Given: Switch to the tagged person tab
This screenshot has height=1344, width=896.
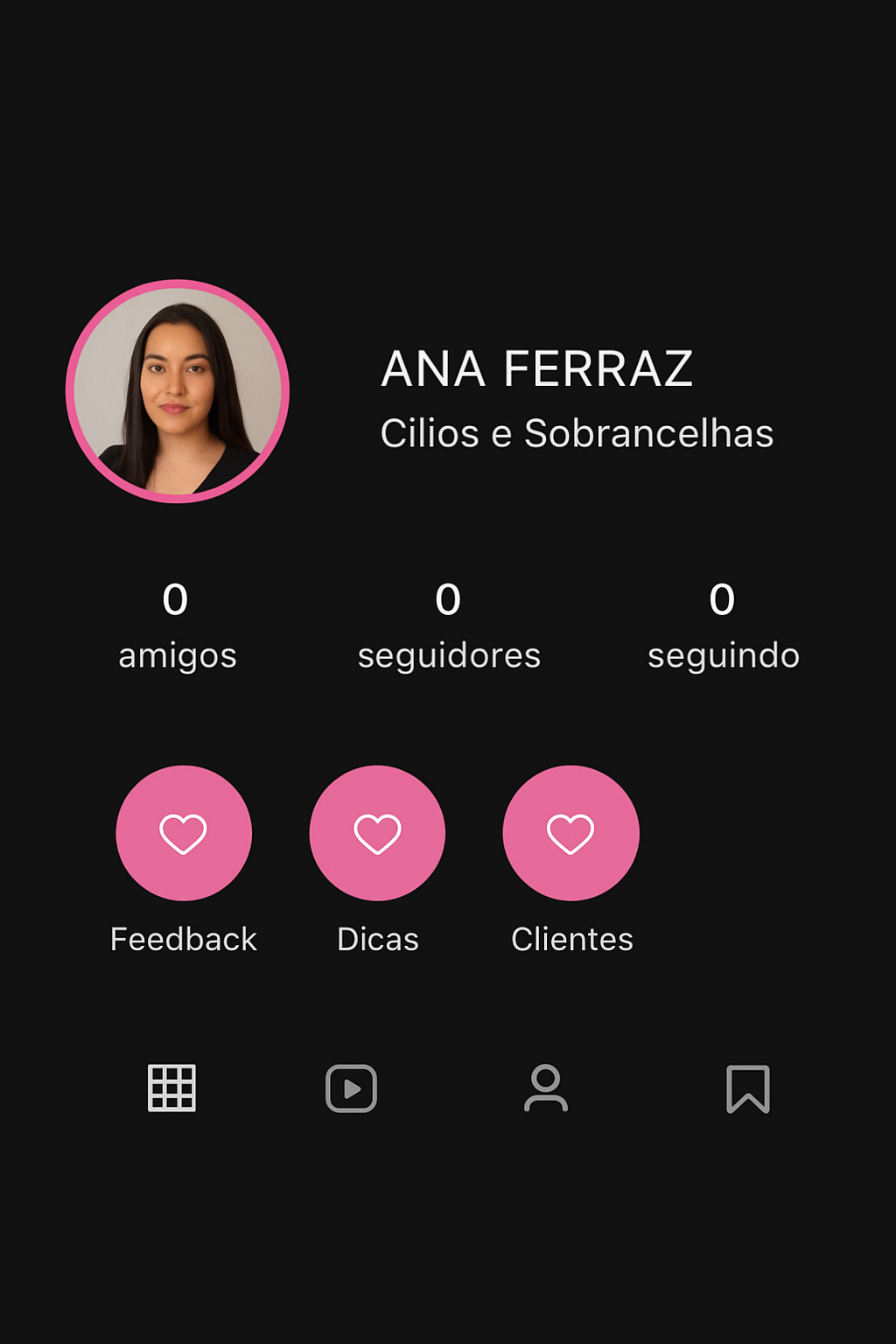Looking at the screenshot, I should [546, 1088].
